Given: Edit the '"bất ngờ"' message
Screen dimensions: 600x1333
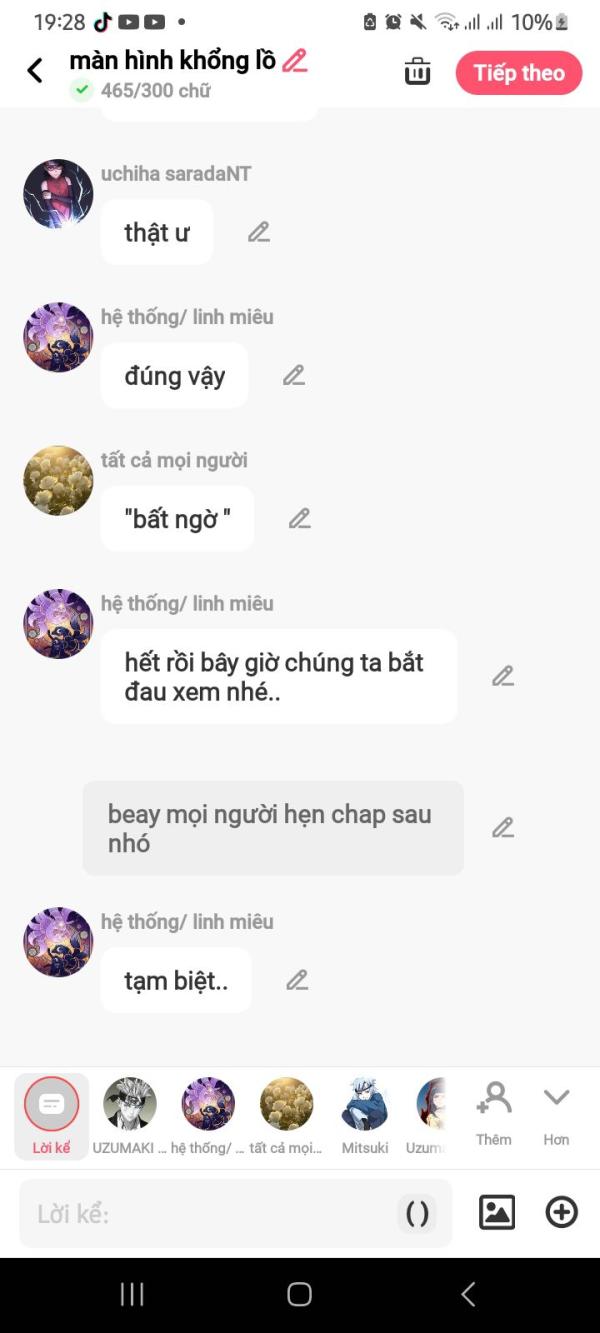Looking at the screenshot, I should [299, 519].
